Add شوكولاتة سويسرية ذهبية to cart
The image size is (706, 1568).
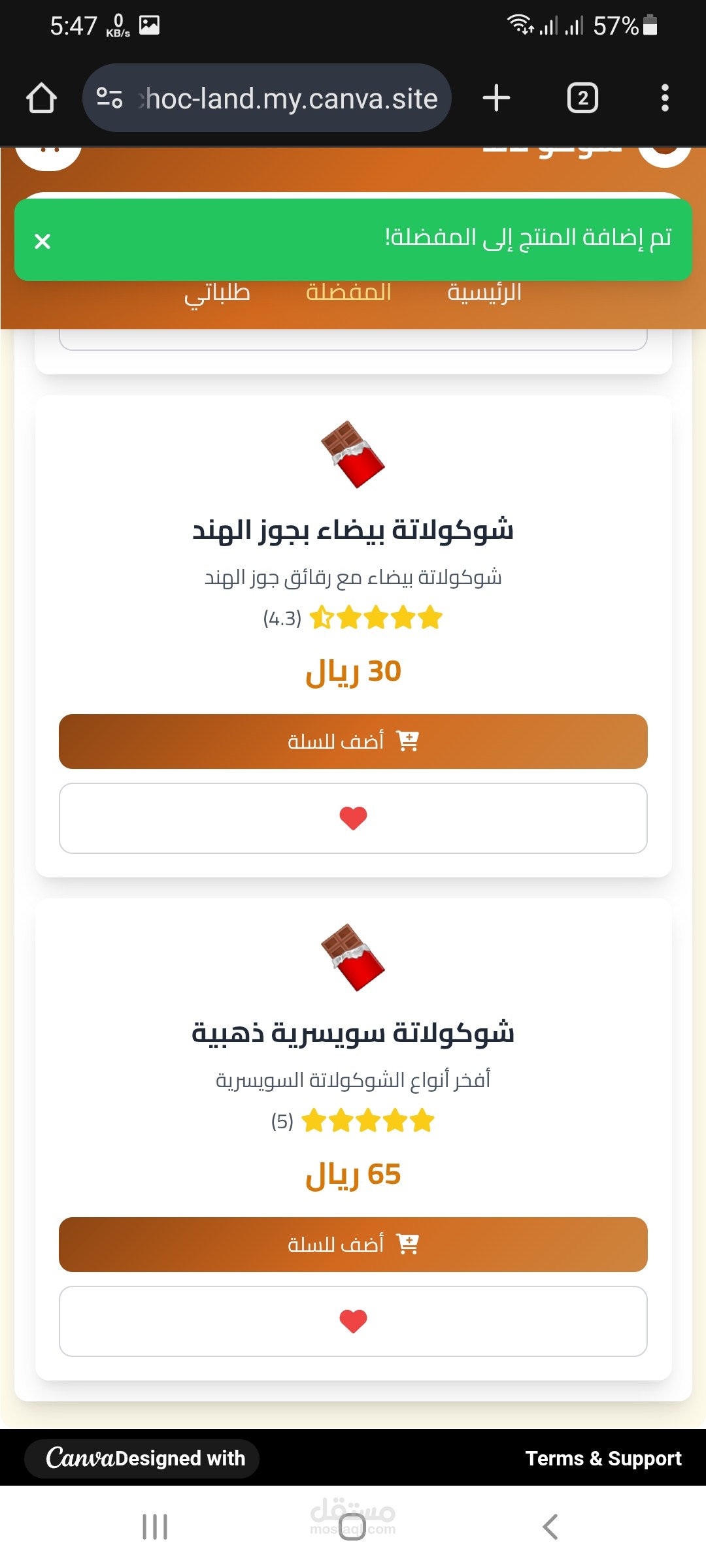[353, 1245]
